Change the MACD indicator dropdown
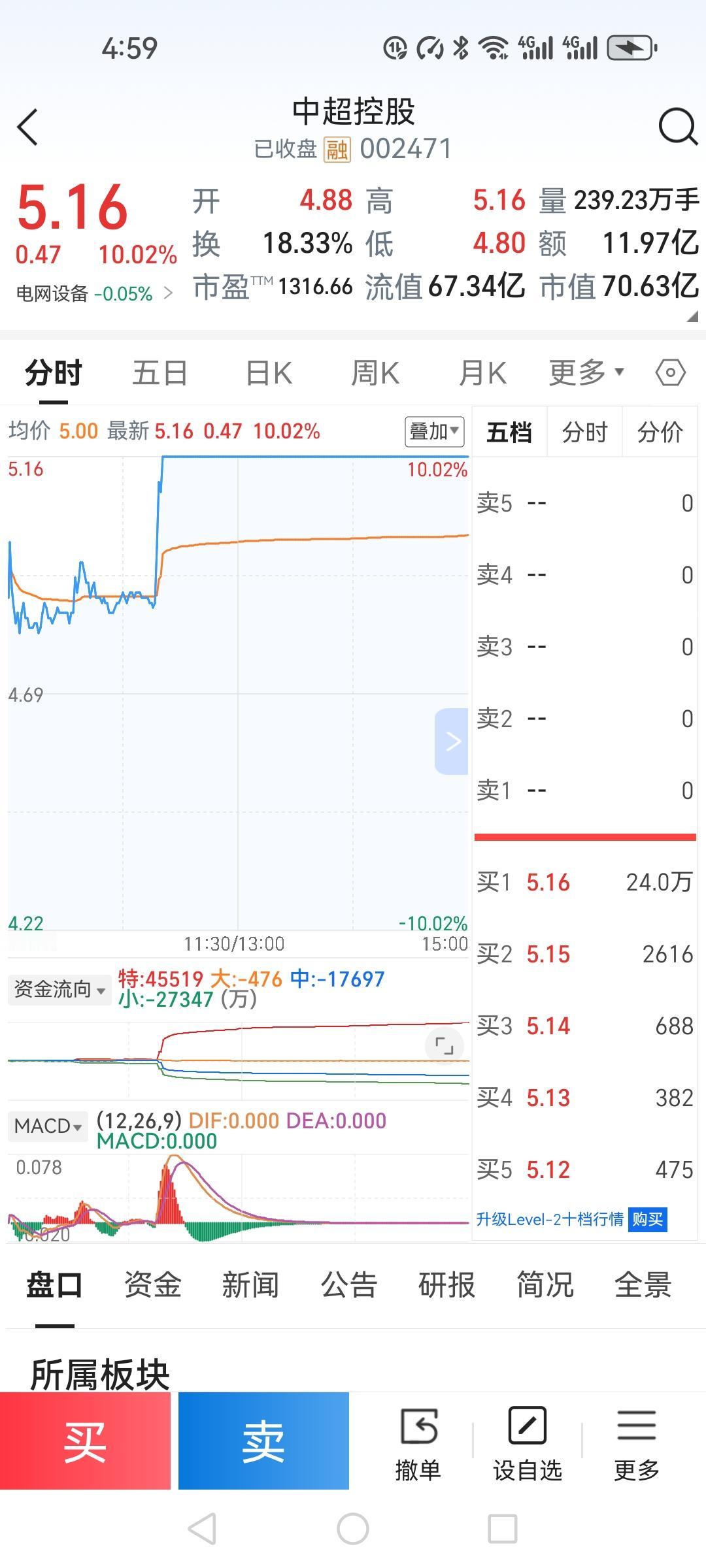Image resolution: width=706 pixels, height=1568 pixels. click(x=48, y=1126)
